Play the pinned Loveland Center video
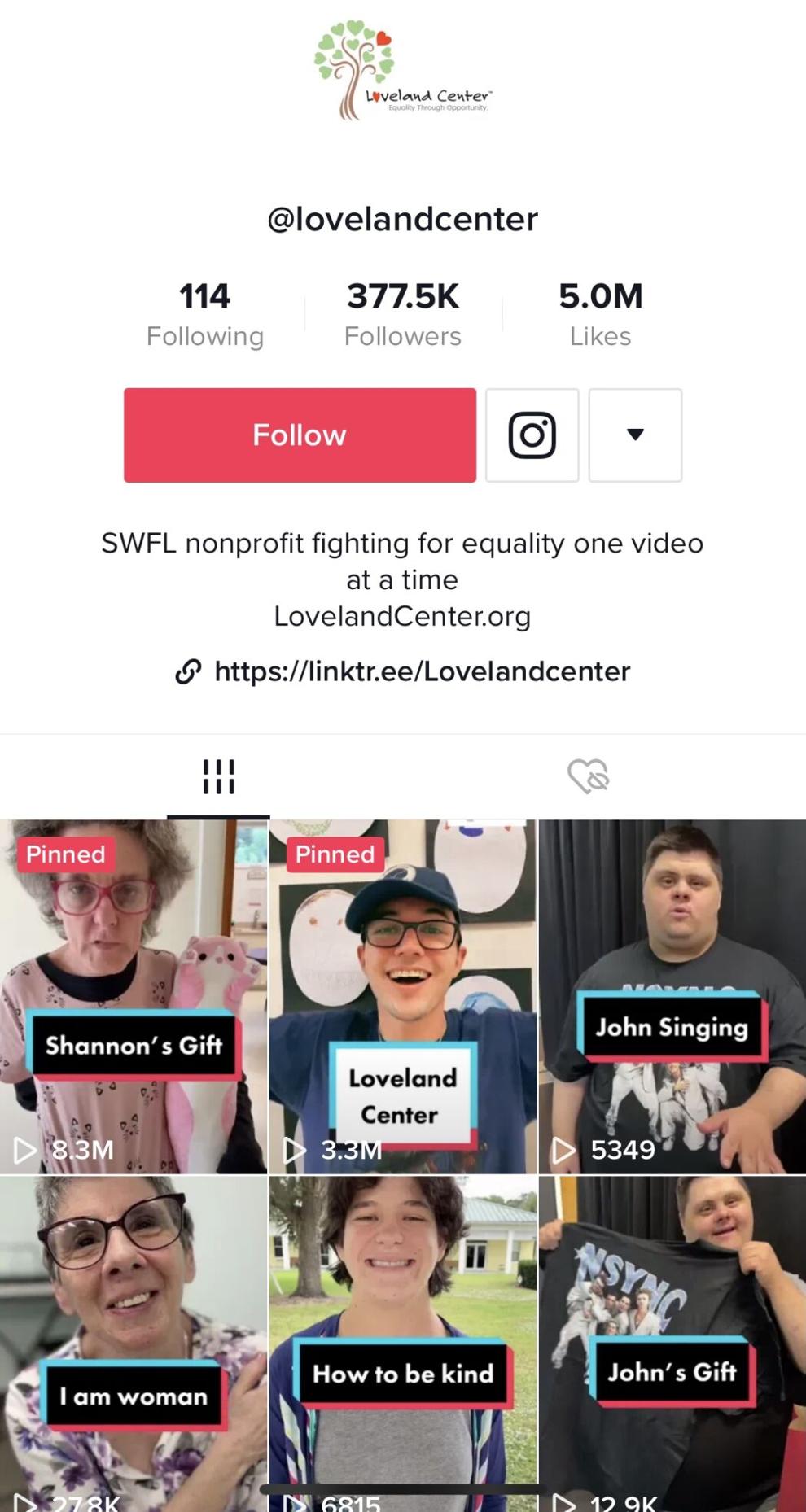 [403, 997]
